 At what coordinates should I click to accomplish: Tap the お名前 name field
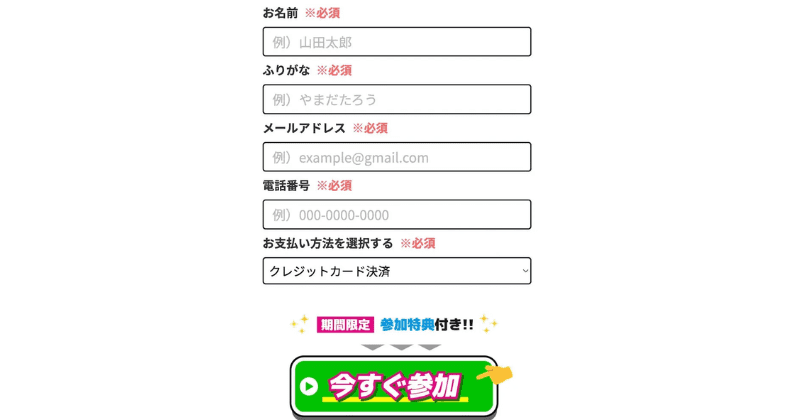396,42
